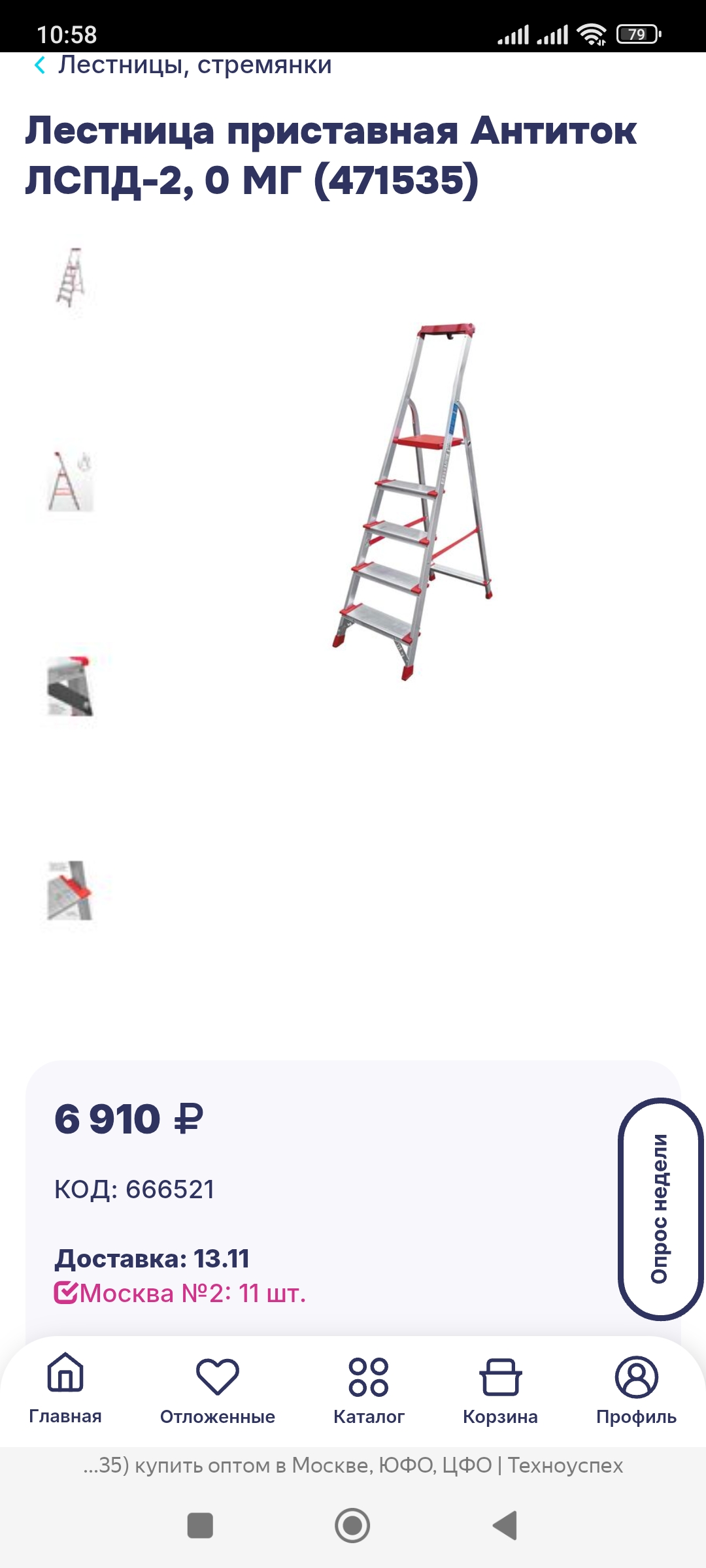Select the fourth thumbnail with red step

pos(71,891)
